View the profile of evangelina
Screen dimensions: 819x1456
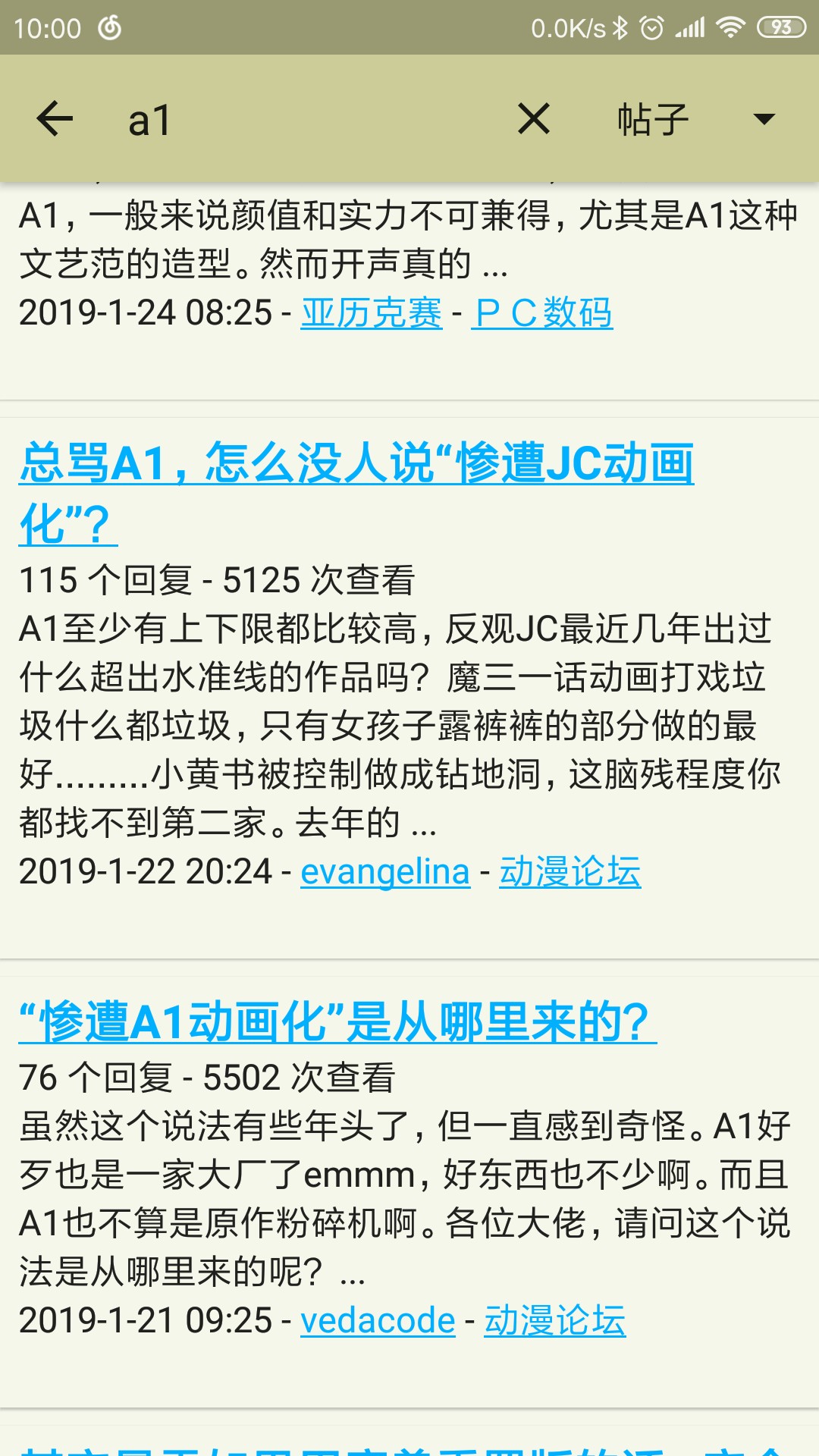tap(385, 872)
